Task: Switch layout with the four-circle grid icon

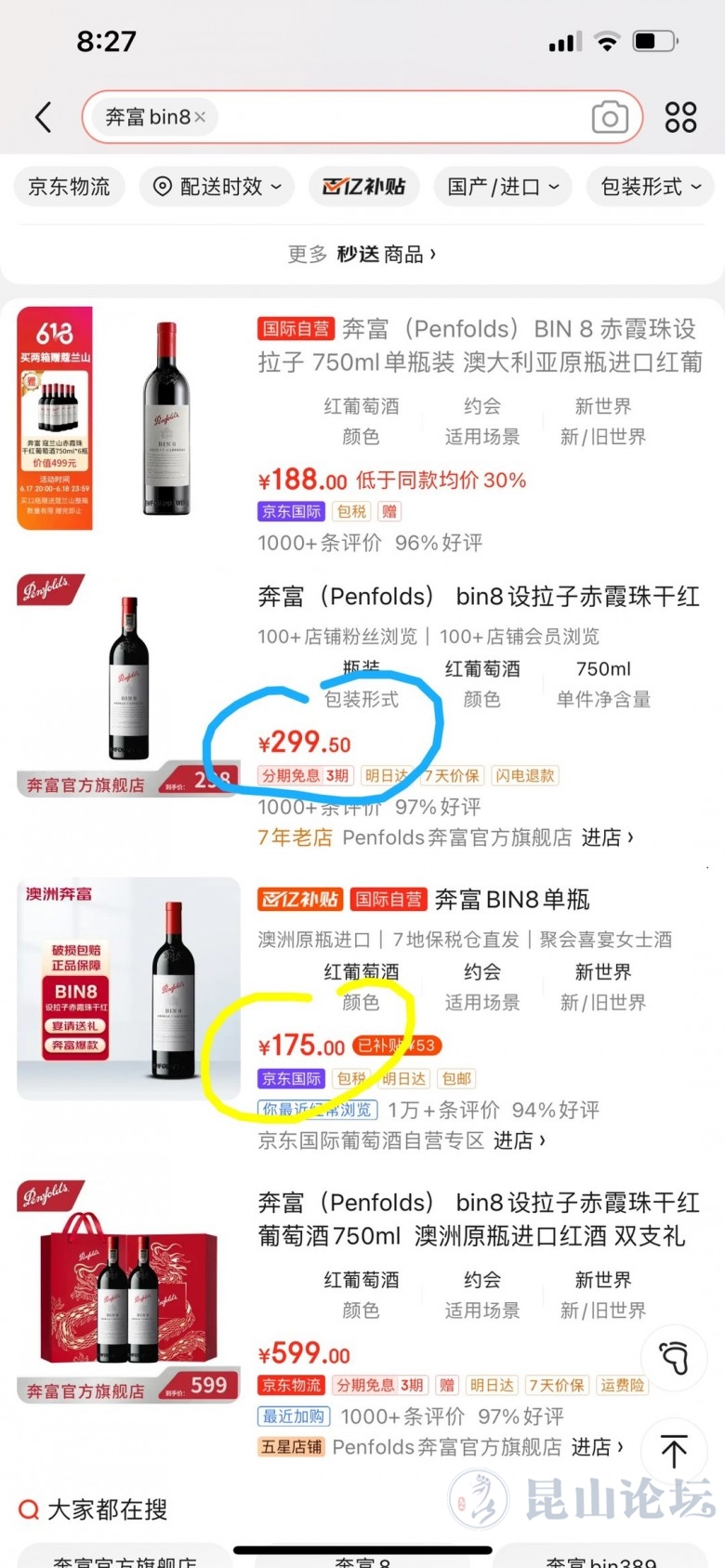Action: [680, 117]
